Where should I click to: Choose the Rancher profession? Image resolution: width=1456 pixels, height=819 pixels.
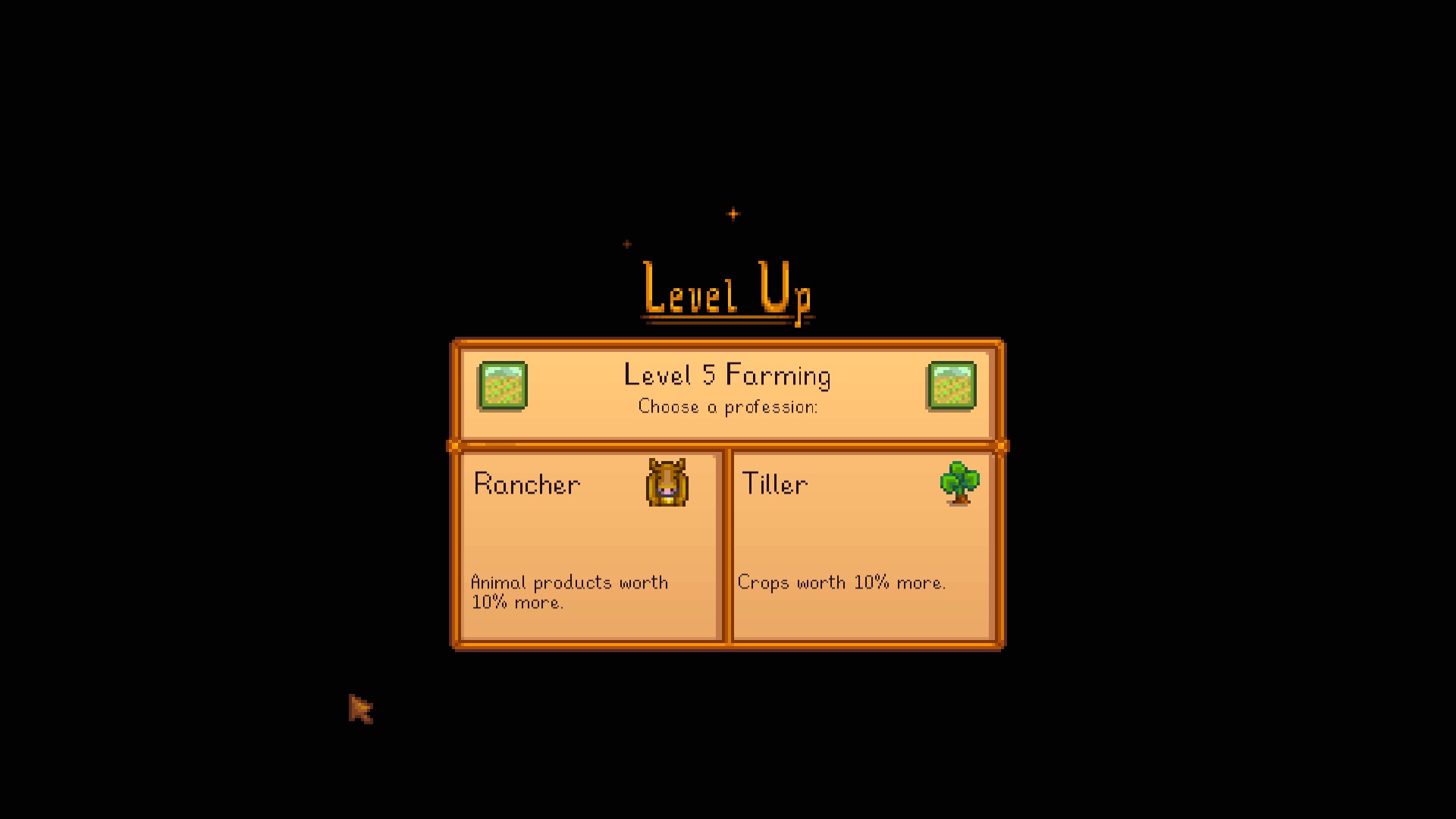590,546
